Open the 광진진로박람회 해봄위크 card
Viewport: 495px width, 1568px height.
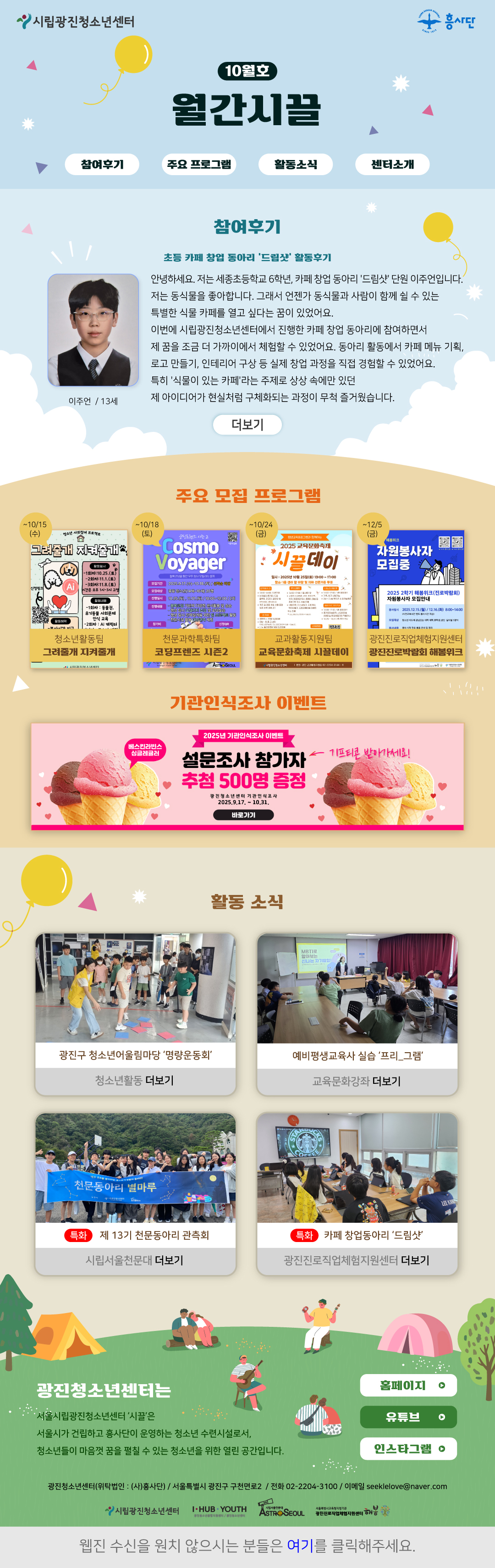coord(416,599)
